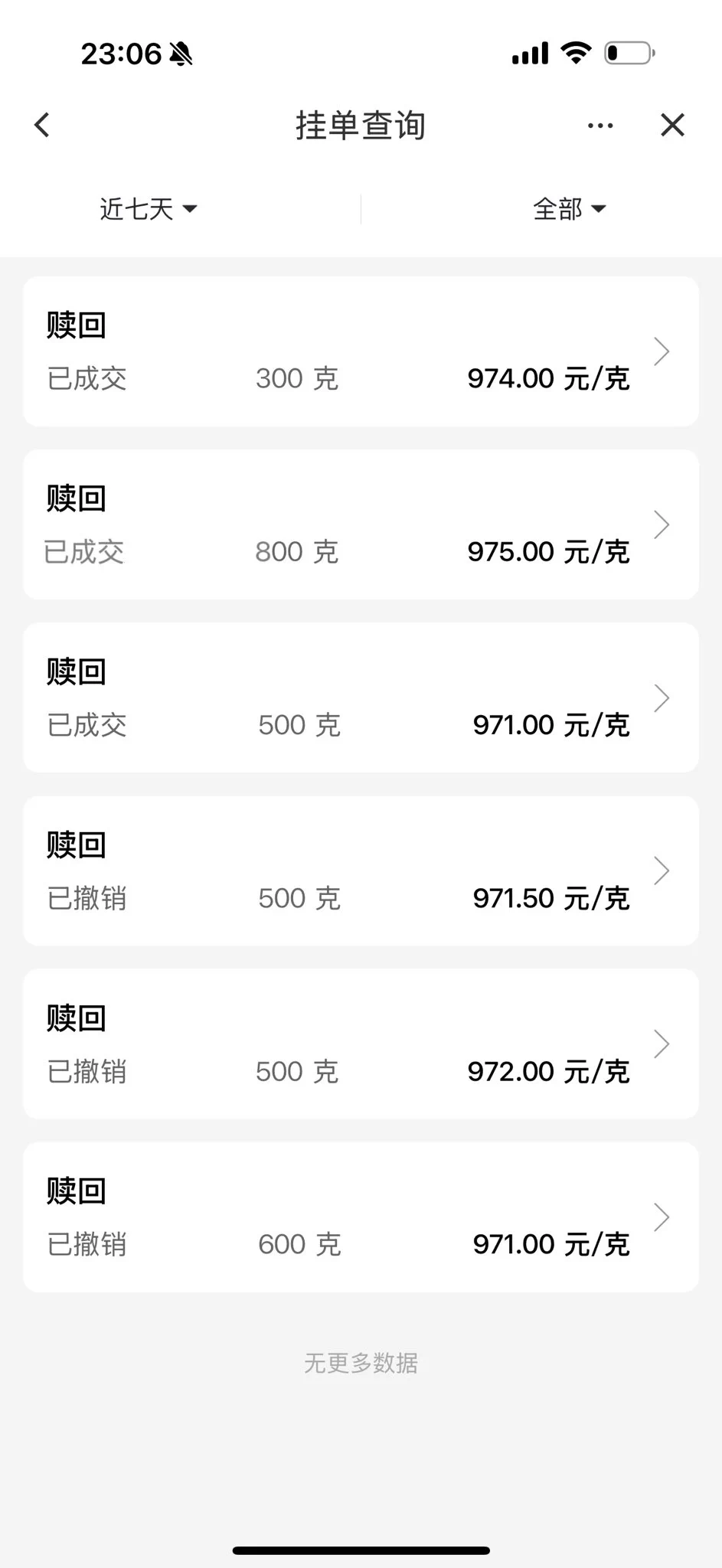Select the cancelled 500 克 order at 972.00
This screenshot has height=1568, width=722.
tap(361, 1044)
